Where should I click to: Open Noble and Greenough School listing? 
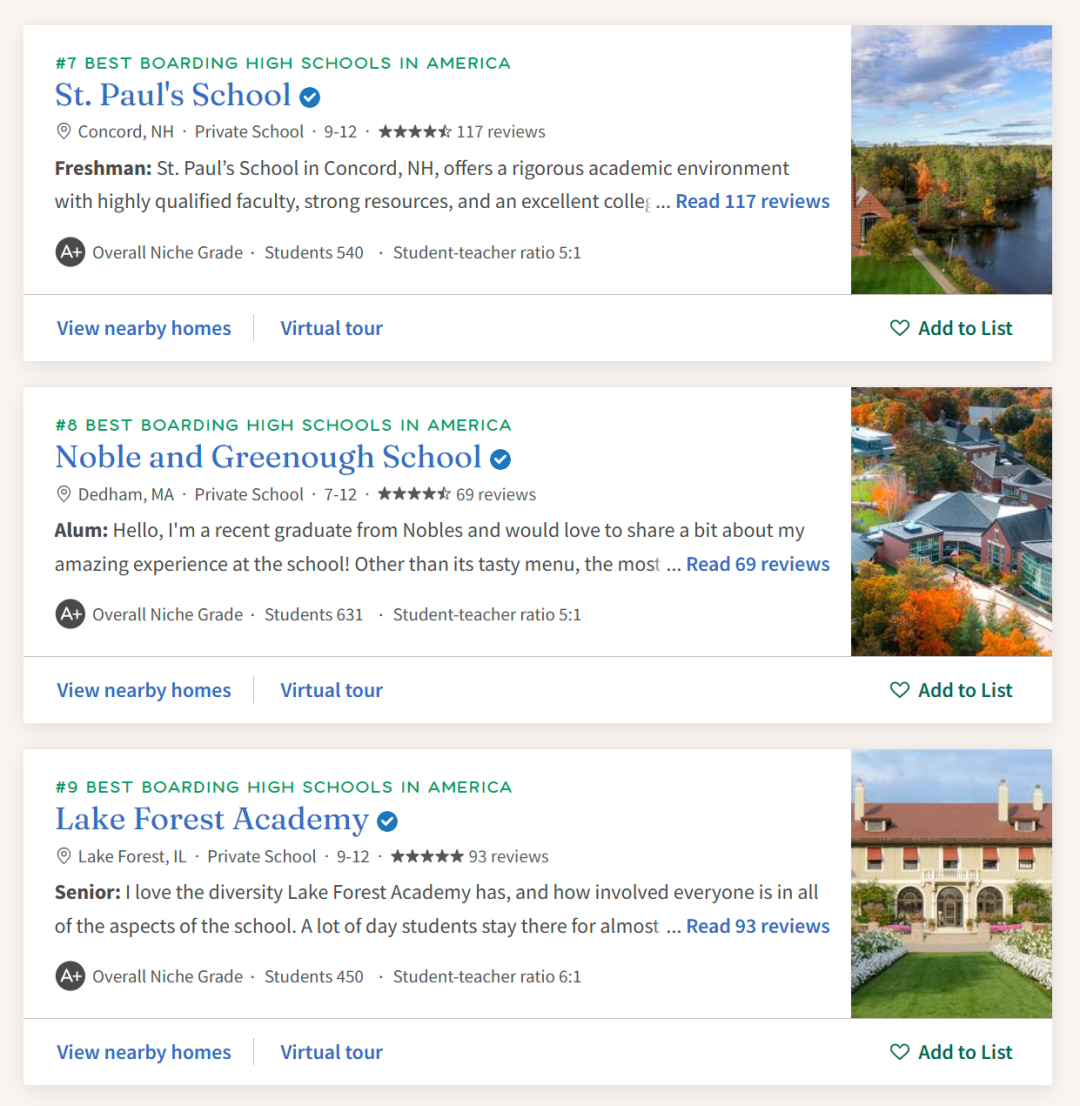pos(268,458)
